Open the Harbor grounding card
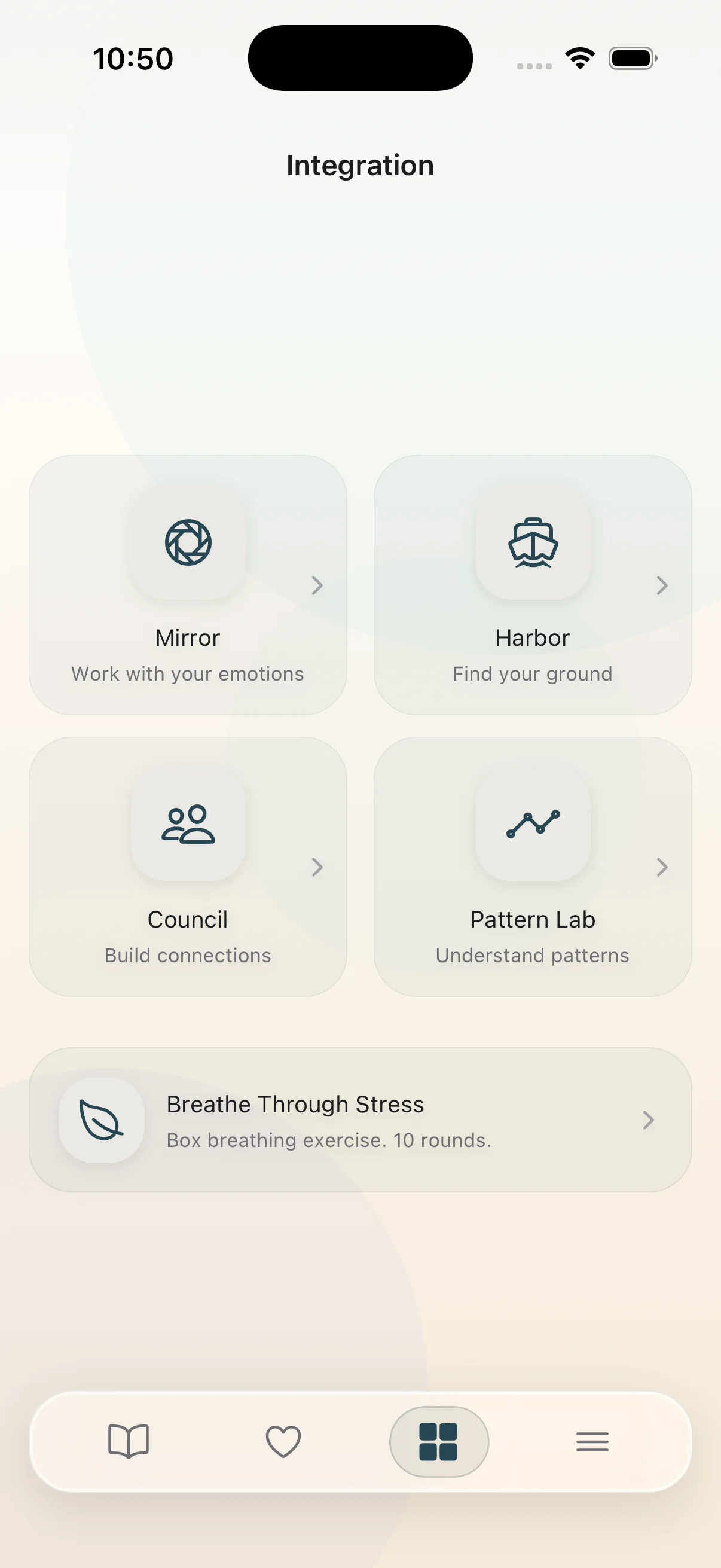 pos(531,584)
